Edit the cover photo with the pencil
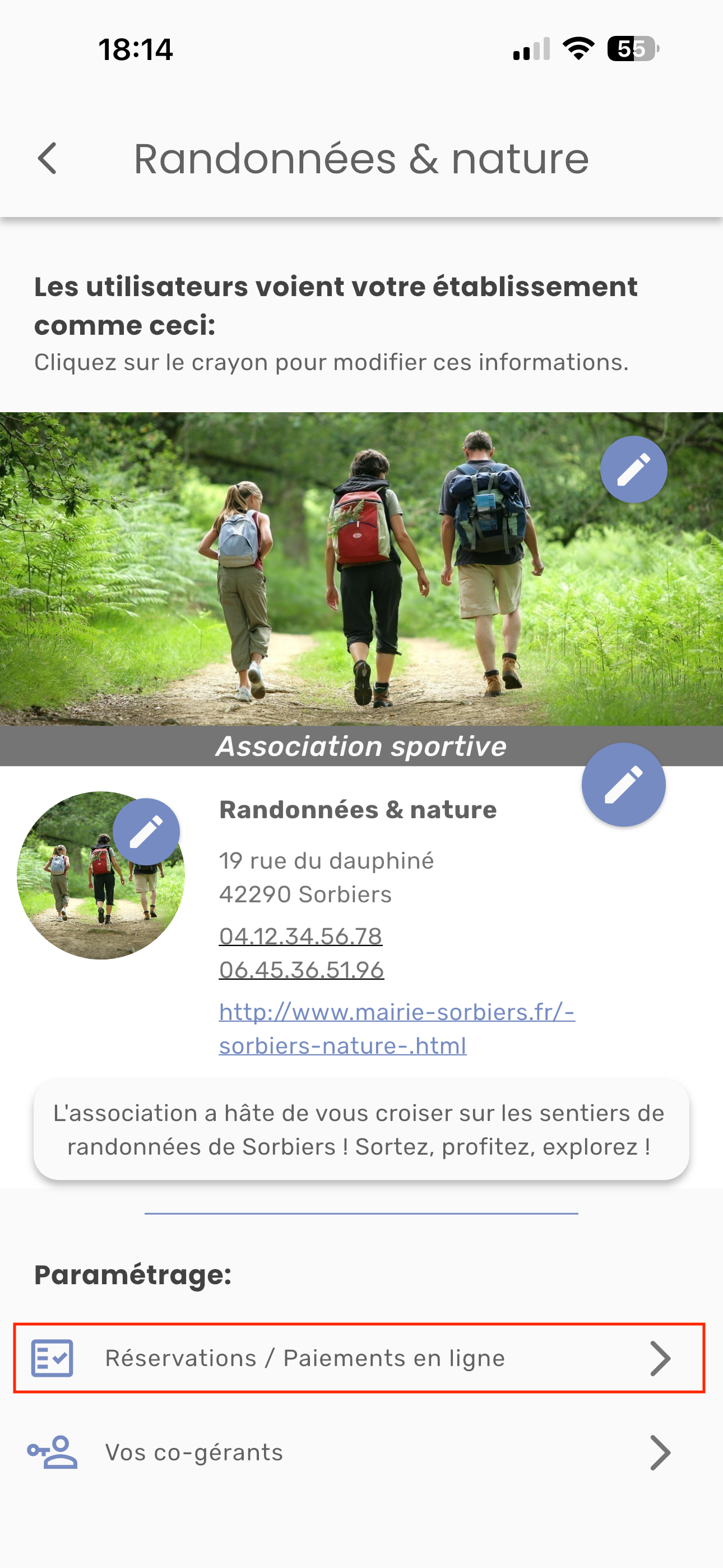The width and height of the screenshot is (723, 1568). 633,469
